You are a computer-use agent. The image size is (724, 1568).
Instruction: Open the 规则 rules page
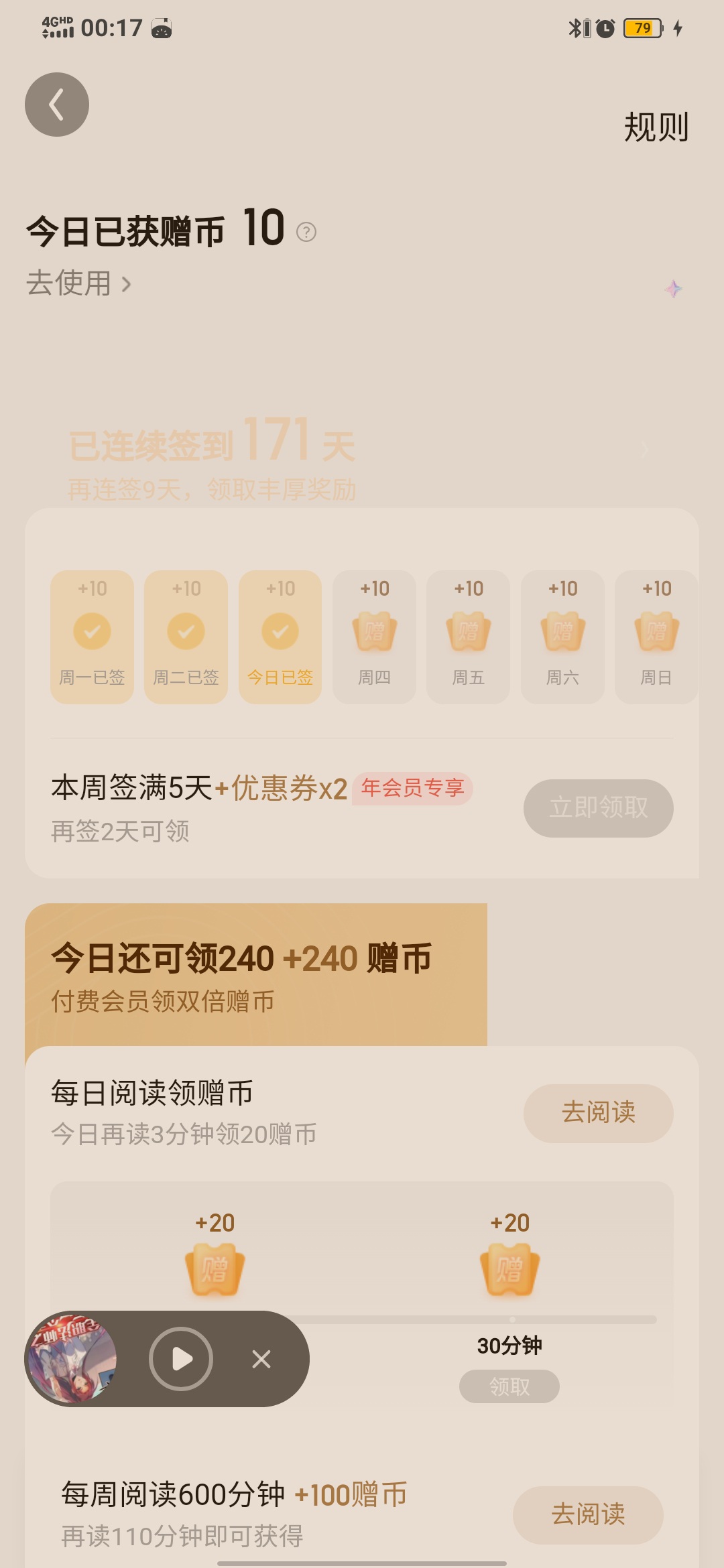pyautogui.click(x=656, y=127)
